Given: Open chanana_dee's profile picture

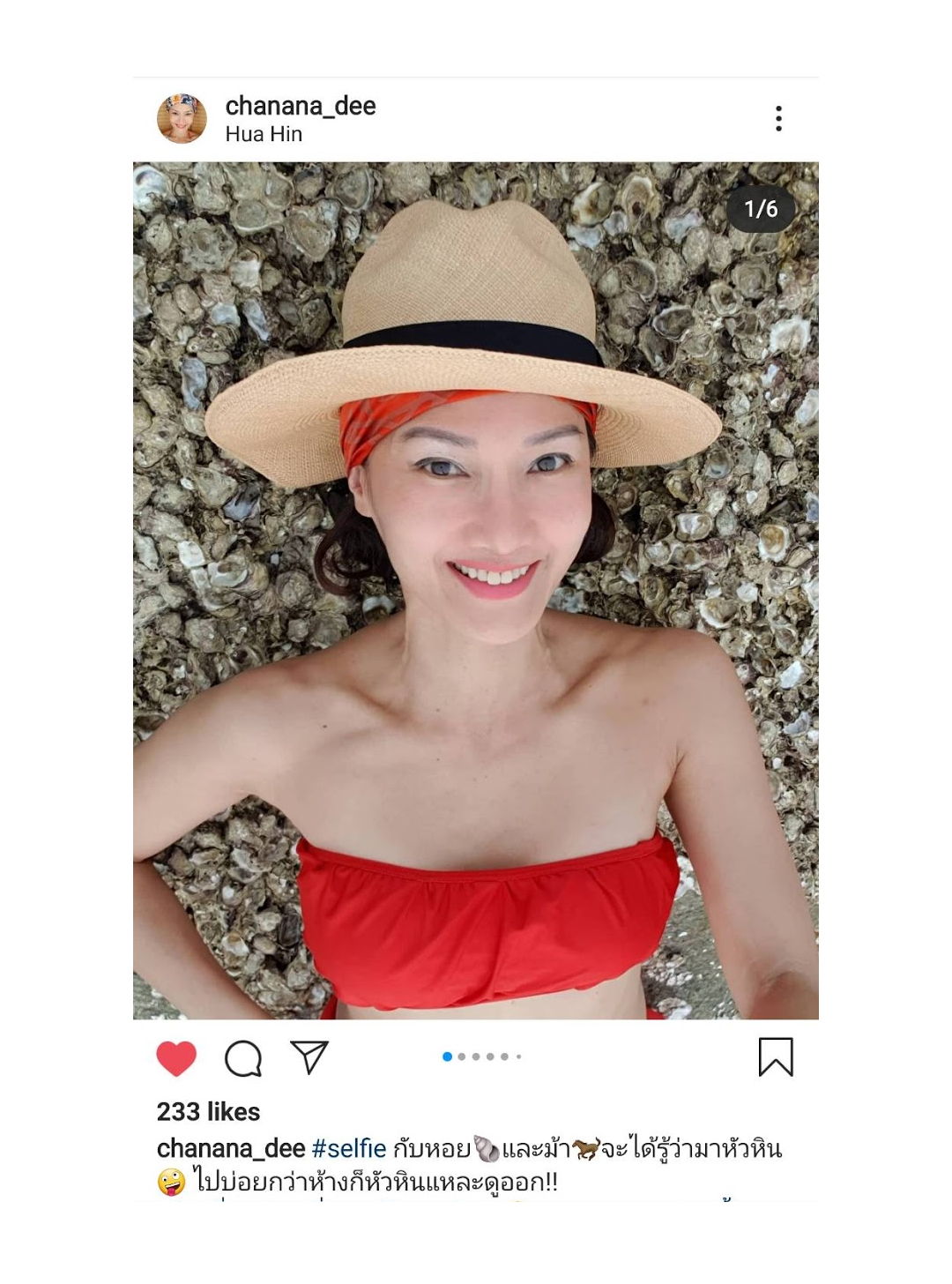Looking at the screenshot, I should click(x=182, y=119).
